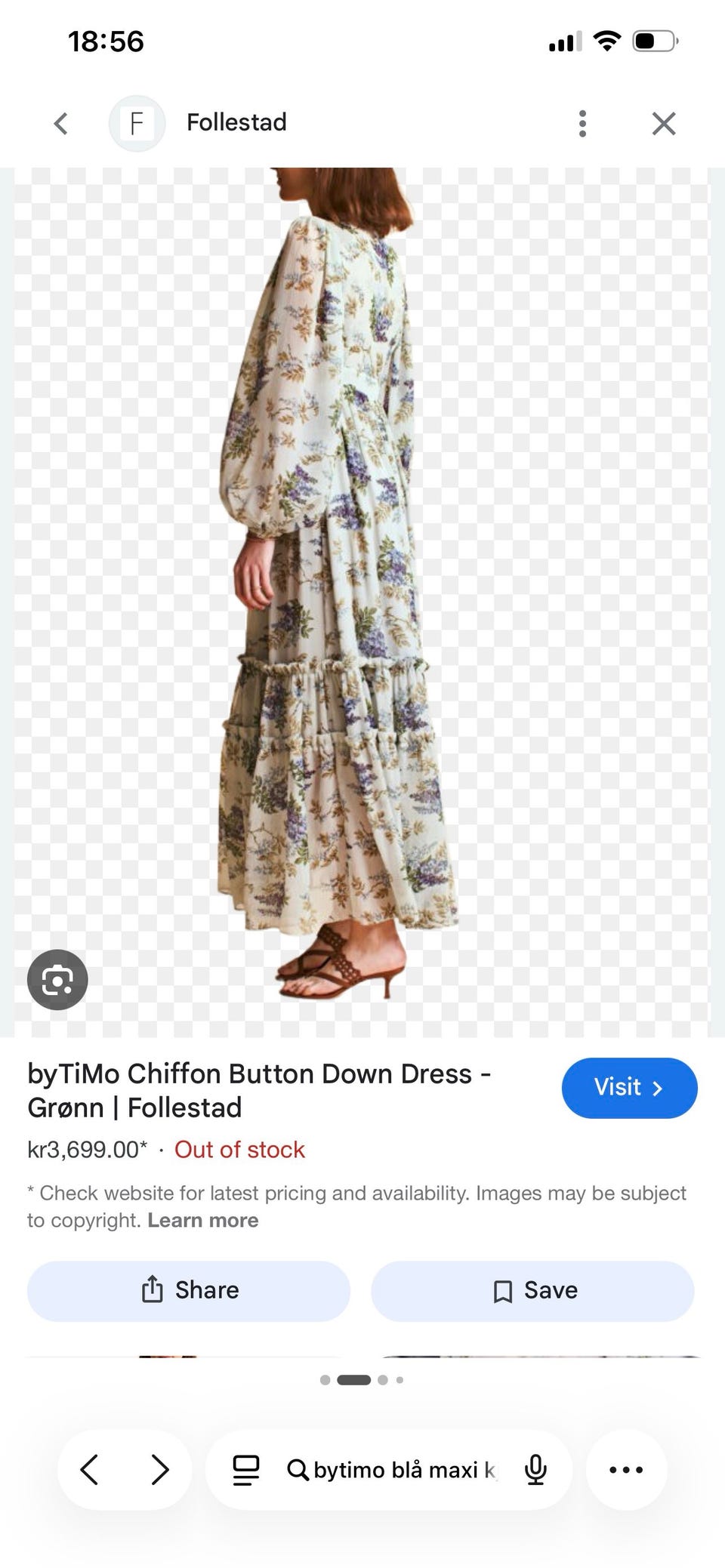This screenshot has width=725, height=1568.
Task: Share the byTiMo dress result
Action: (x=189, y=1291)
